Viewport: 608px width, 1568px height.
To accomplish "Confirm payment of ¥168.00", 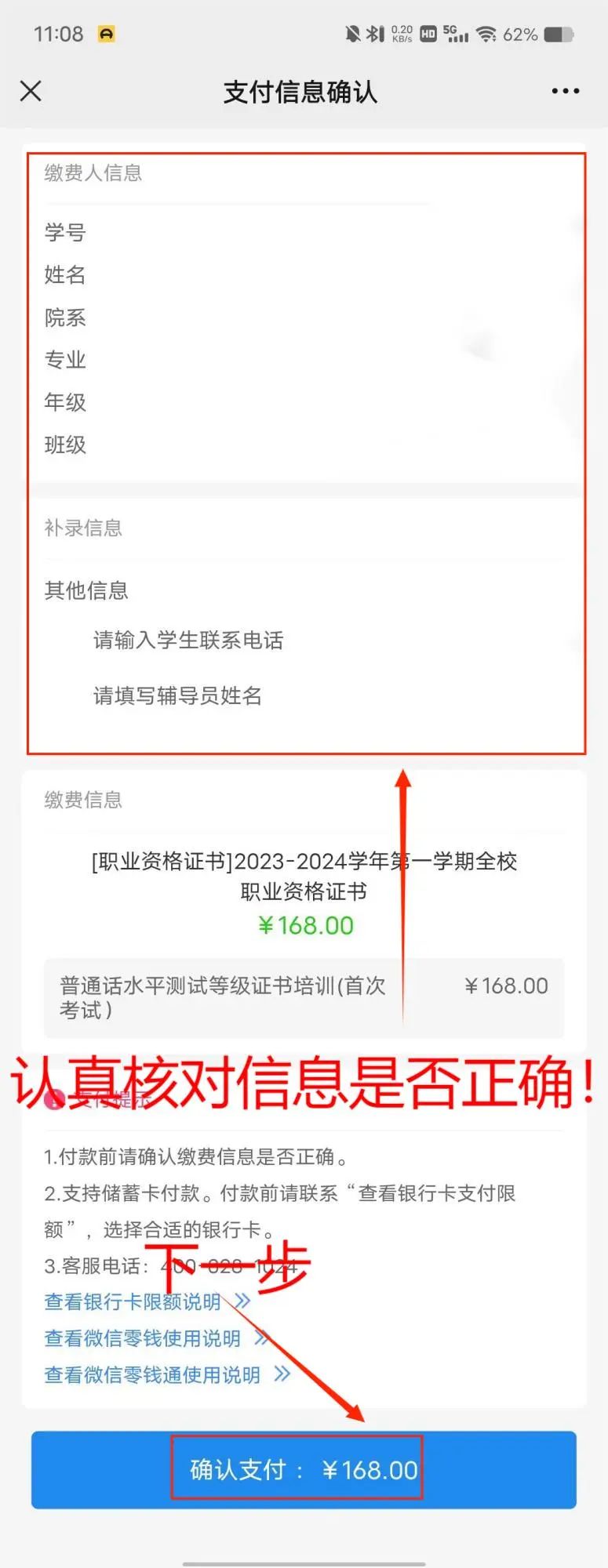I will [304, 1469].
